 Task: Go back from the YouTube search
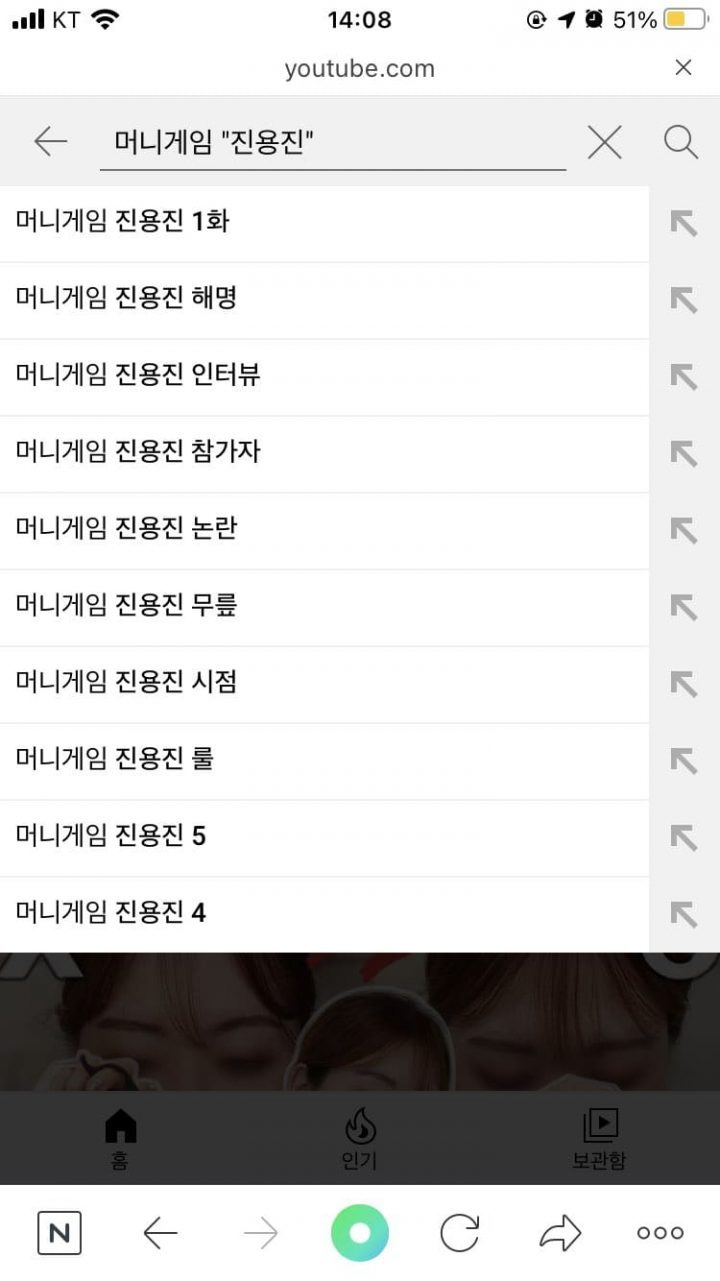(50, 143)
